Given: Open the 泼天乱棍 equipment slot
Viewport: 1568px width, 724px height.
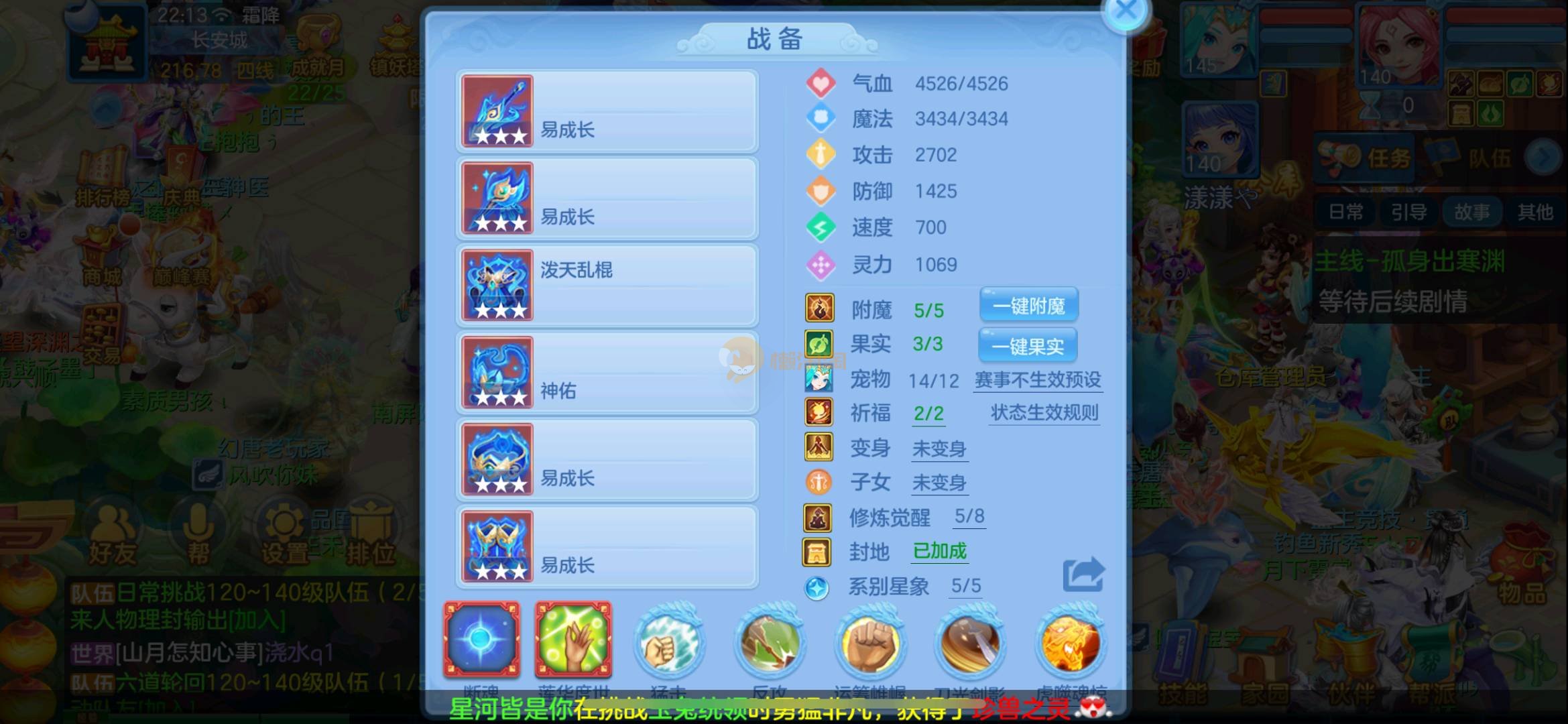Looking at the screenshot, I should point(607,286).
